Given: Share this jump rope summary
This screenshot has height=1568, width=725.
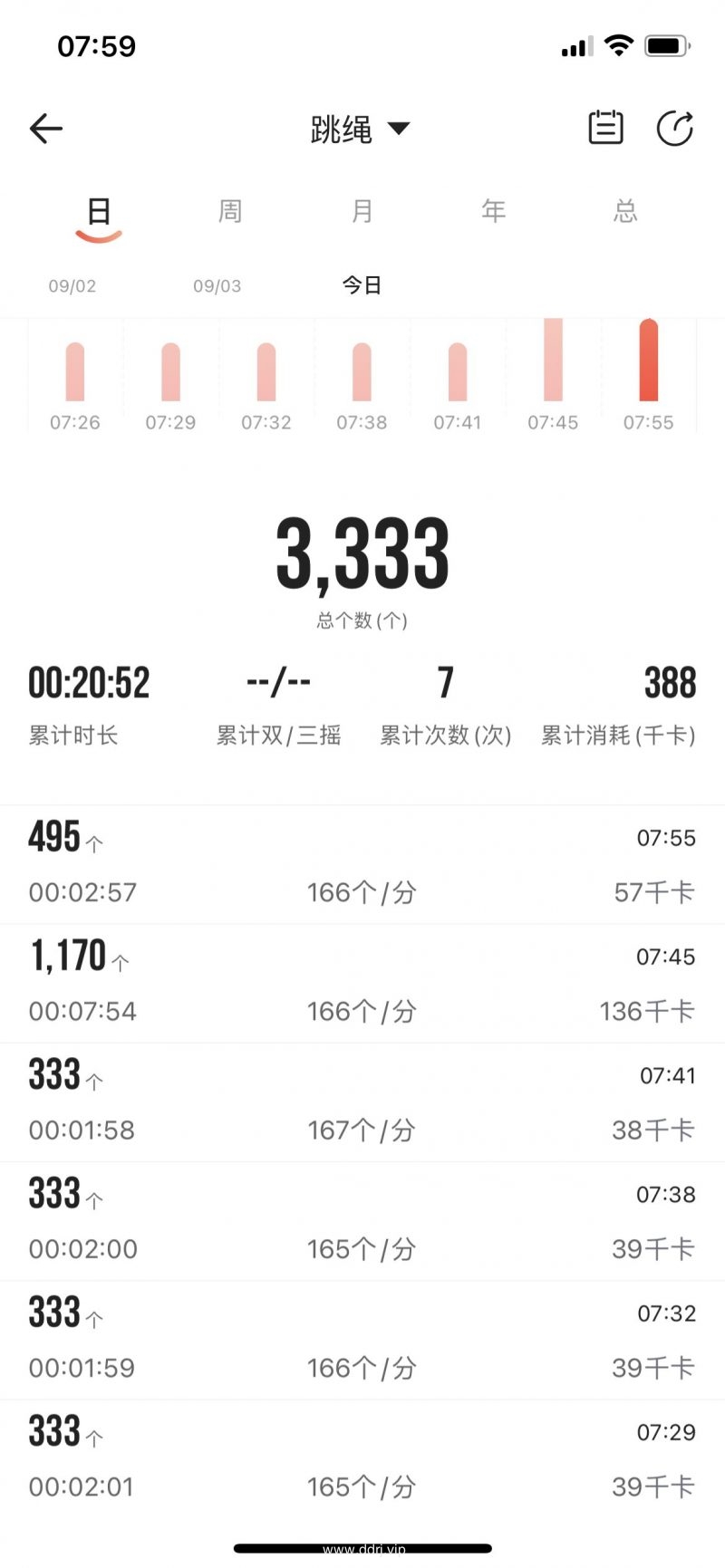Looking at the screenshot, I should (x=675, y=128).
